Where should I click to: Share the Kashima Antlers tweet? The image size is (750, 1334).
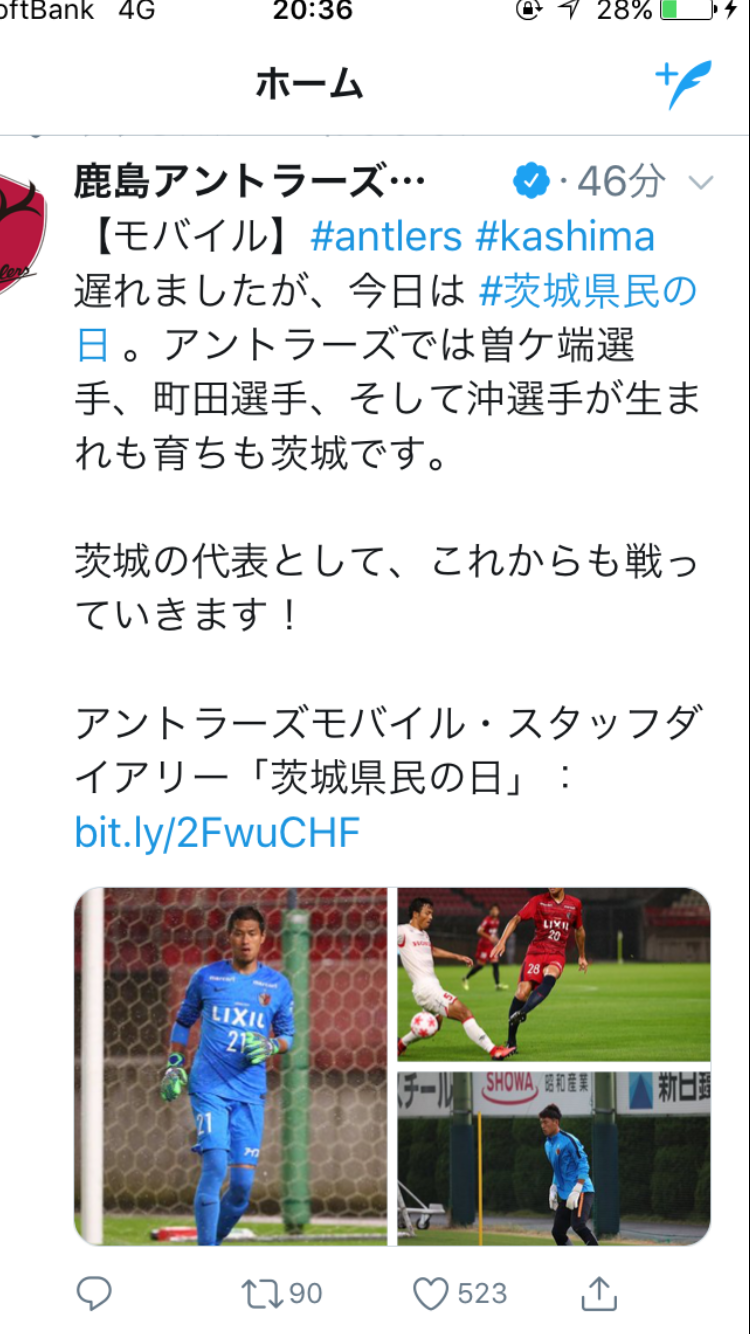tap(598, 1293)
